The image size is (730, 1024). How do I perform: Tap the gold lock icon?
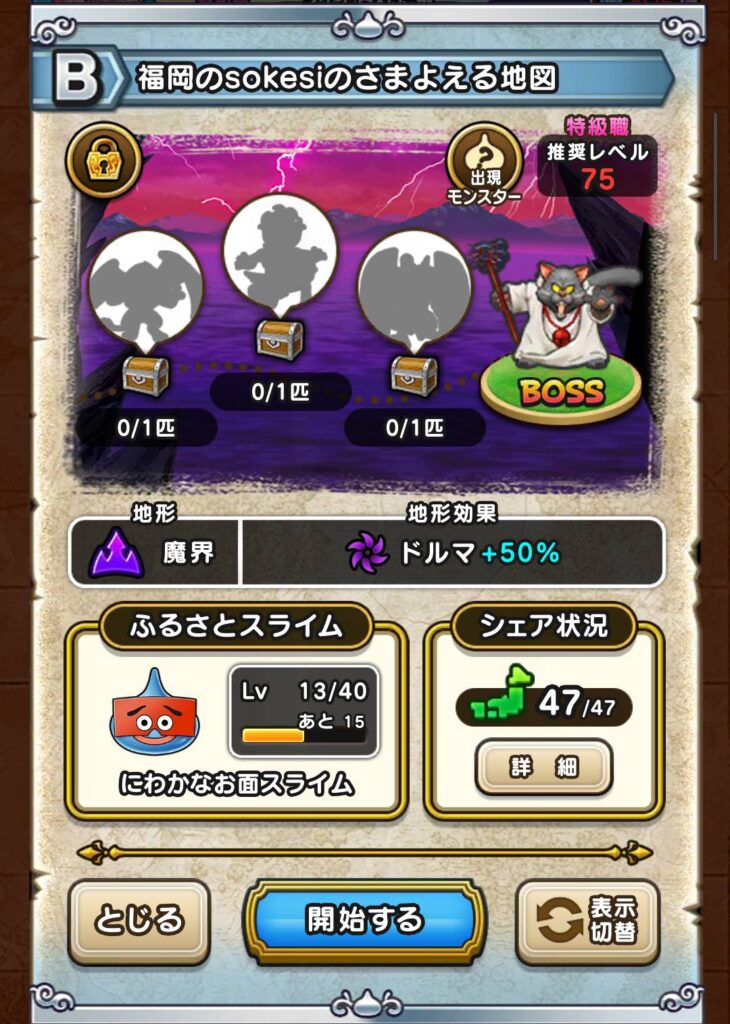pyautogui.click(x=103, y=159)
